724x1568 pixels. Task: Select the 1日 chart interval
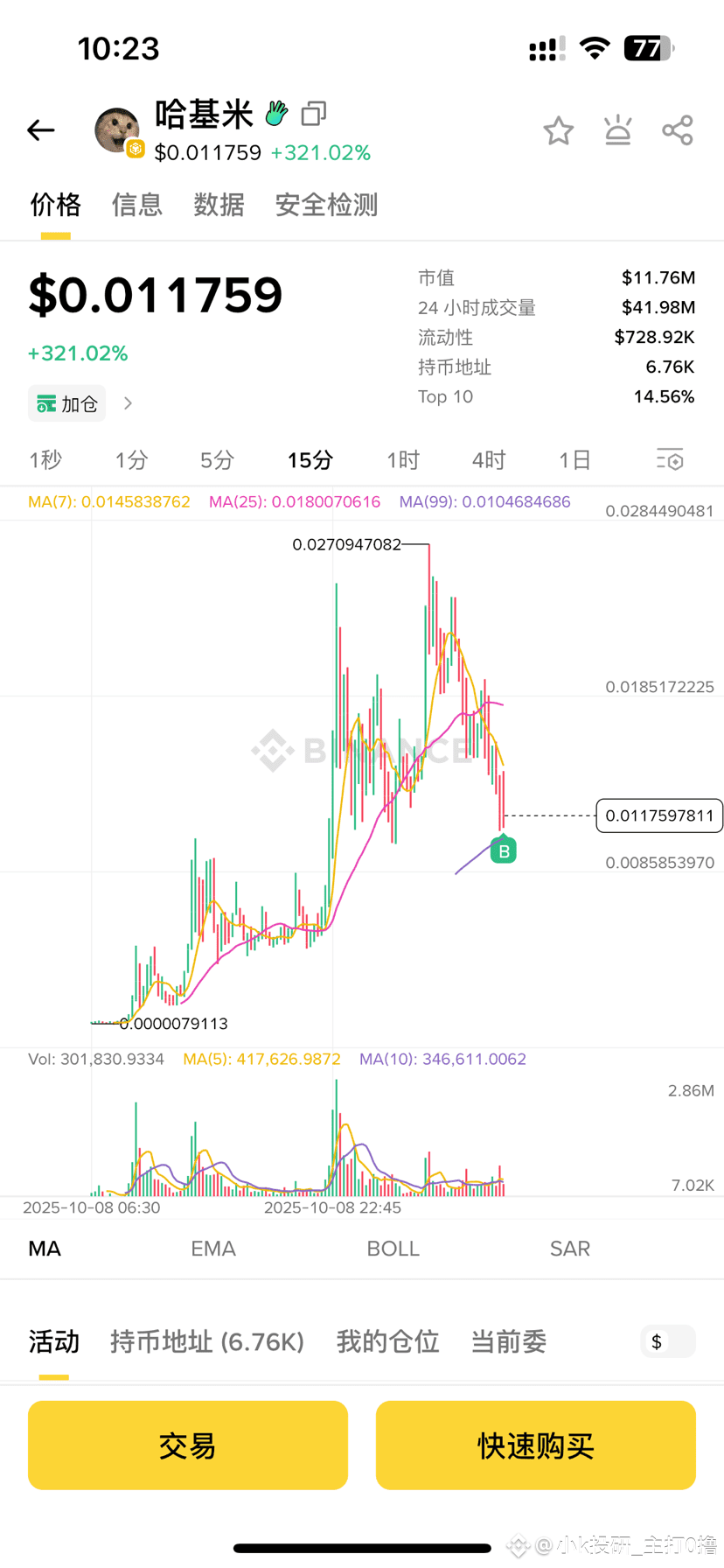pyautogui.click(x=574, y=459)
